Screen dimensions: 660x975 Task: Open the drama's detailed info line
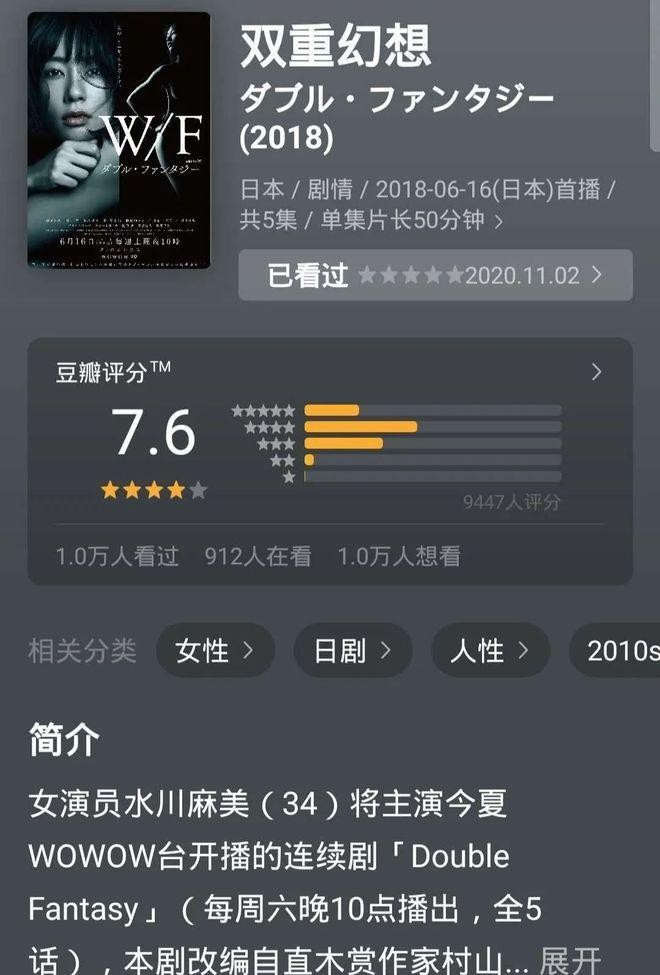(x=429, y=205)
